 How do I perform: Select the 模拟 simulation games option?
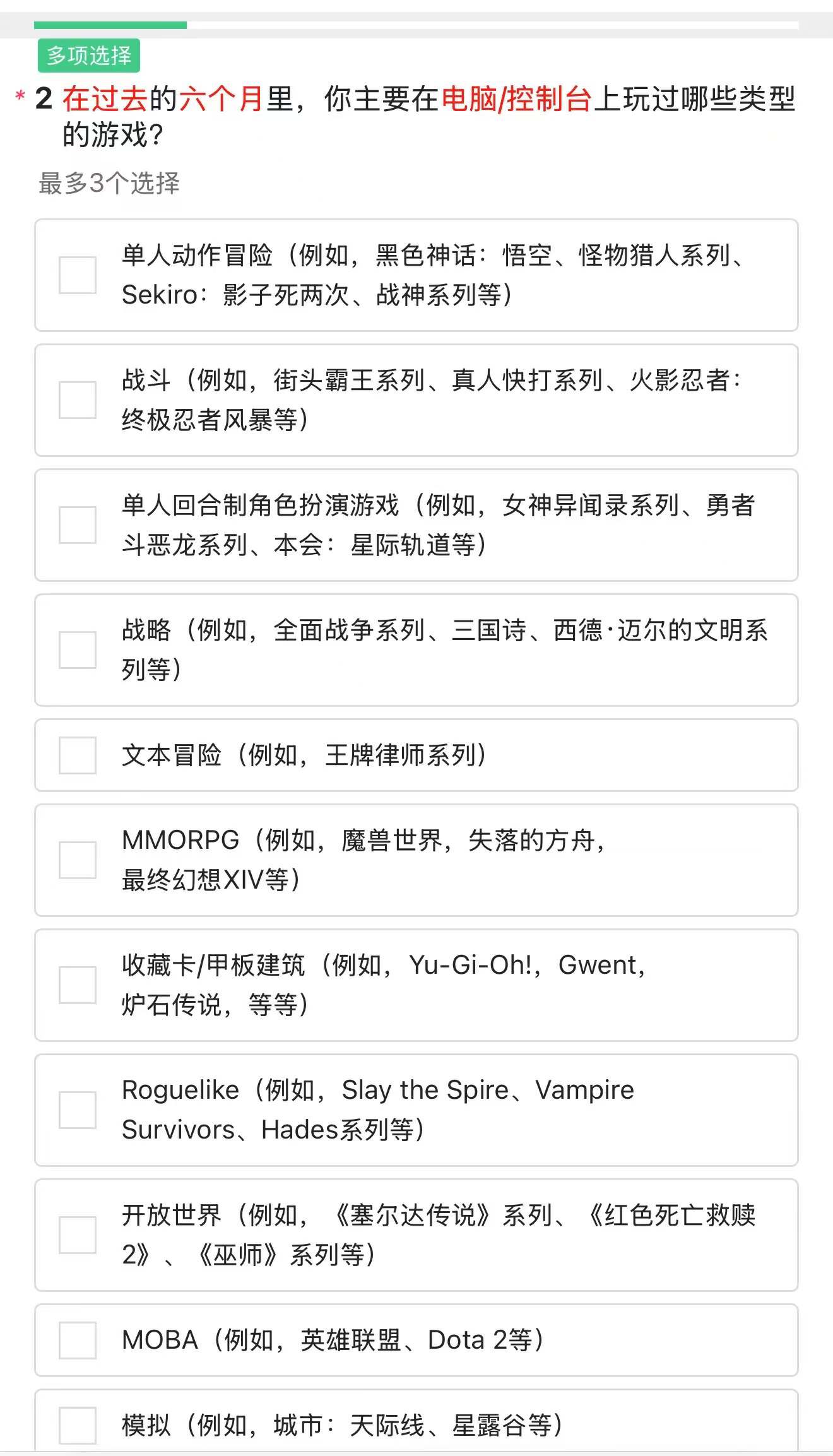(77, 1425)
